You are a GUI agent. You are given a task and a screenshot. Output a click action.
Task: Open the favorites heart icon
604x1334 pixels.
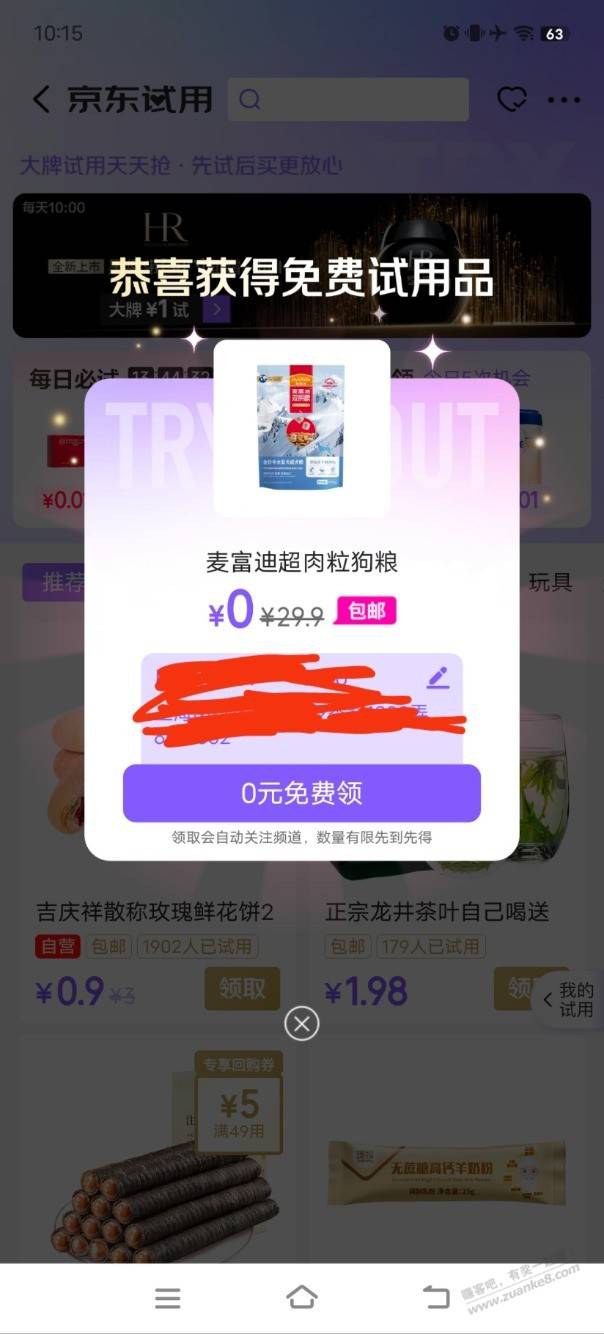511,100
